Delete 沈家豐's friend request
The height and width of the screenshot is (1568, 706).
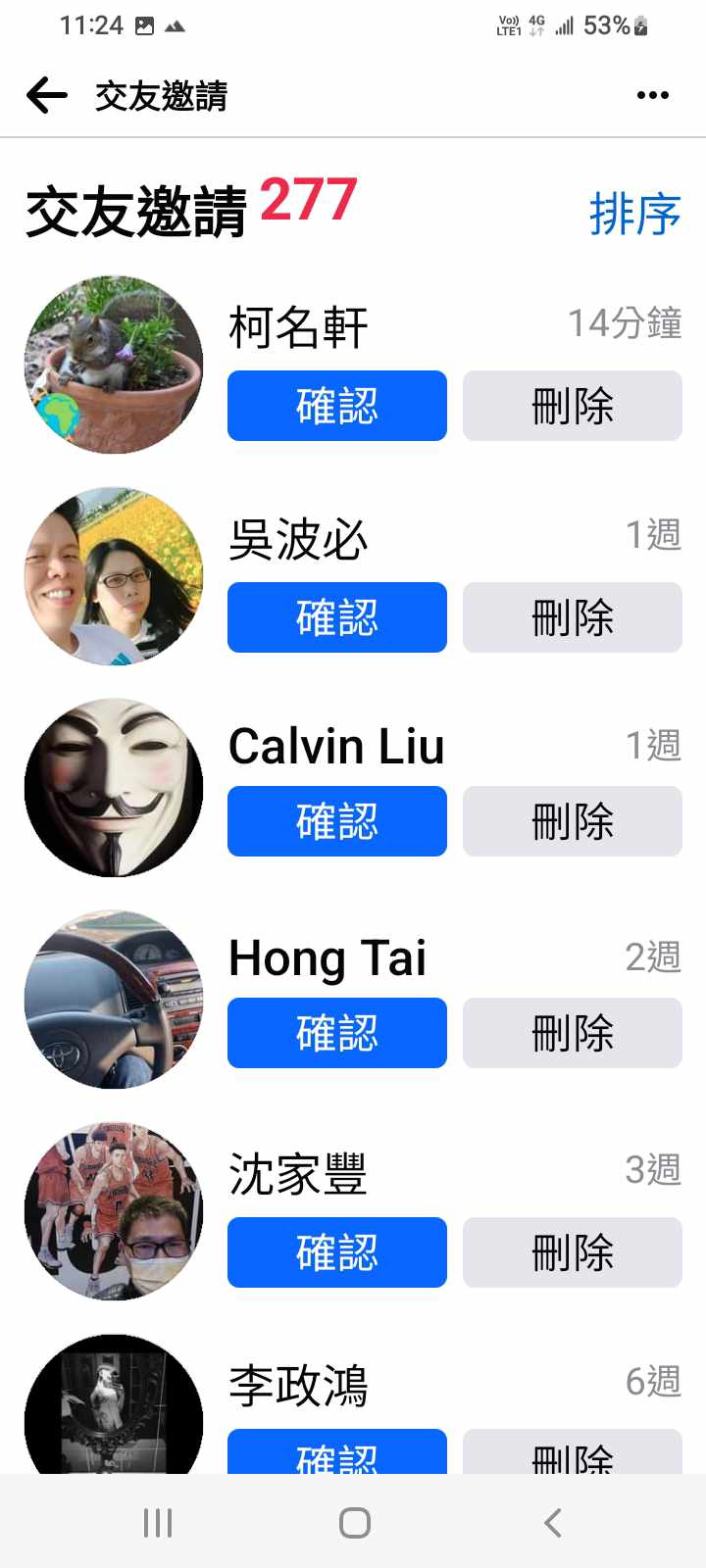[x=573, y=1252]
